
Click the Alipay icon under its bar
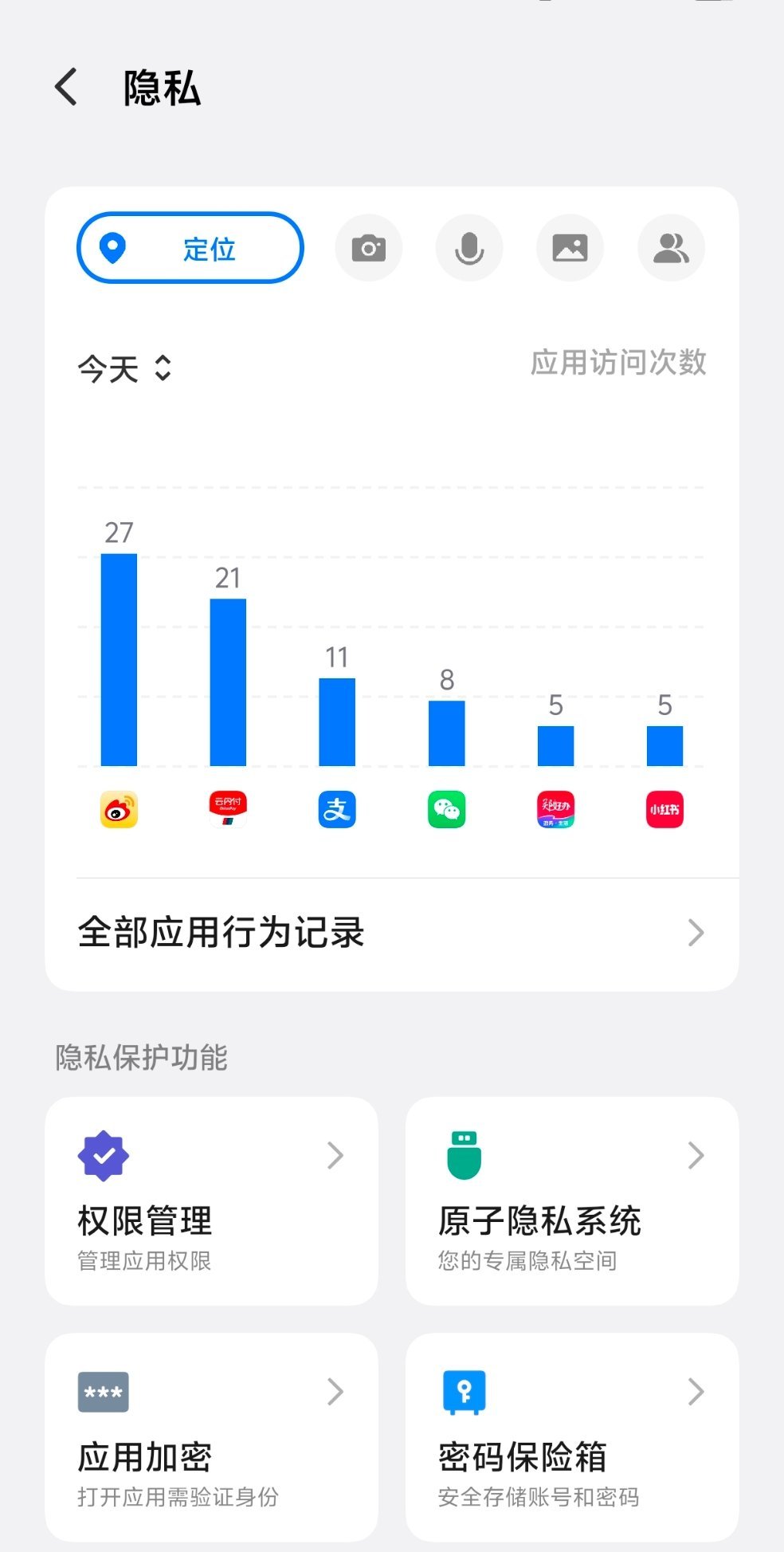click(x=337, y=808)
